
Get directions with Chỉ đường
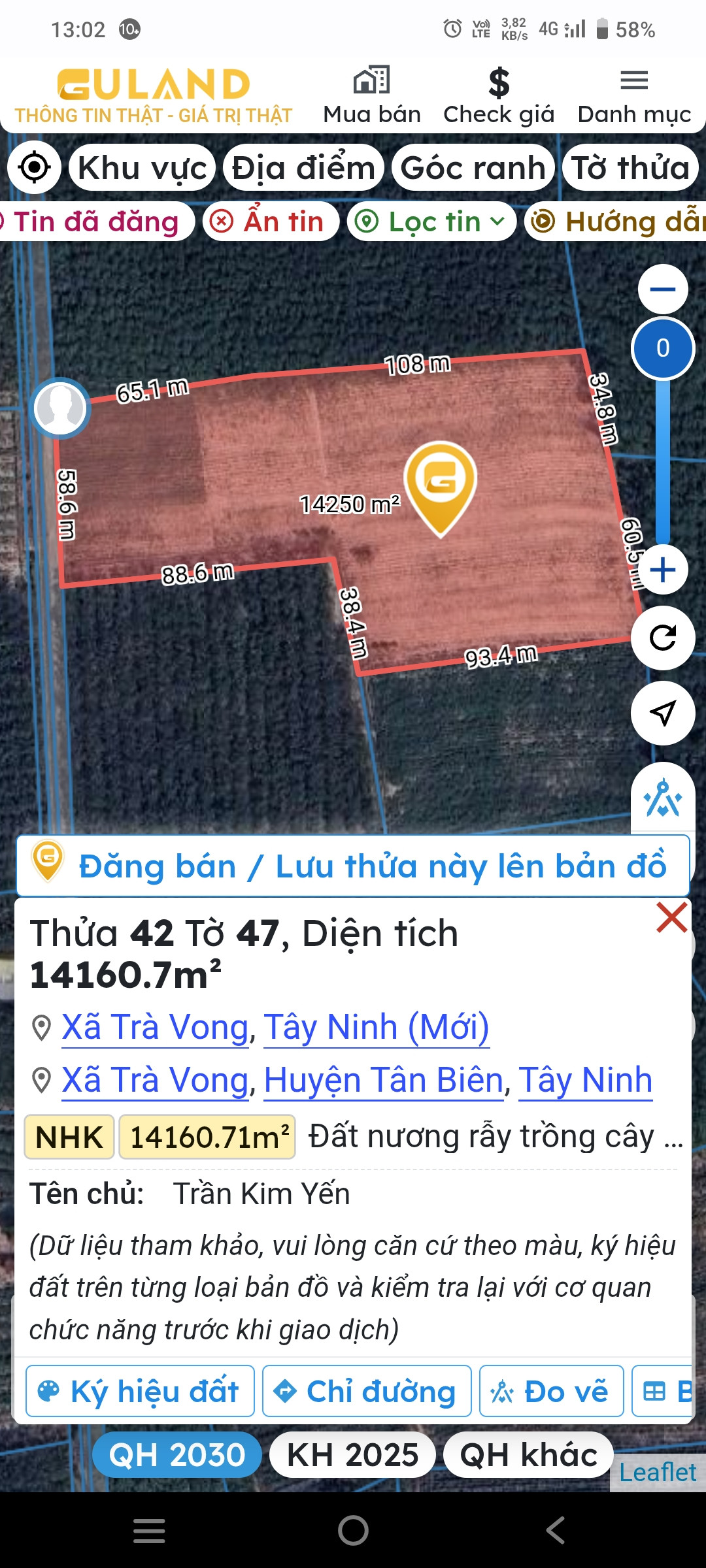click(367, 1392)
